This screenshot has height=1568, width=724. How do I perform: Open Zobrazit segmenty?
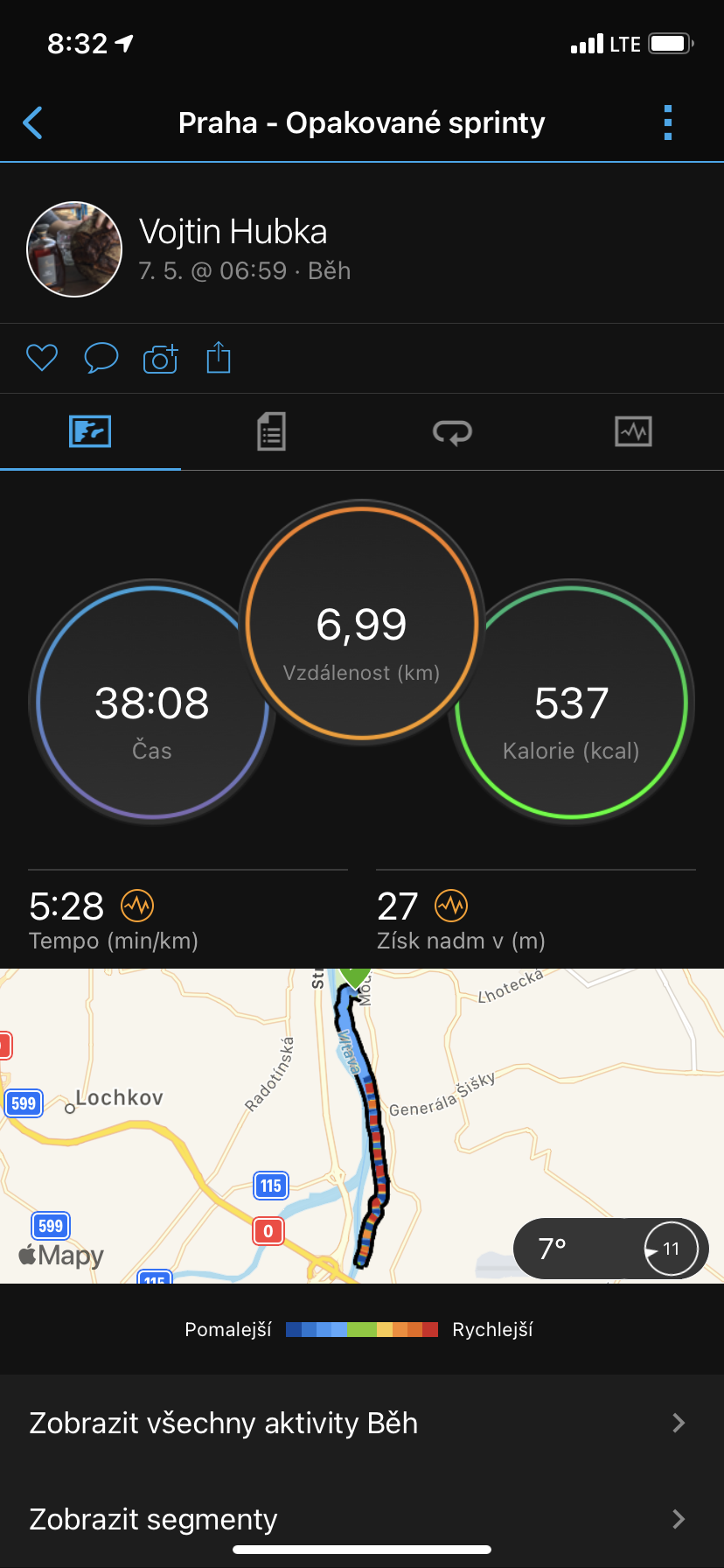(x=362, y=1519)
